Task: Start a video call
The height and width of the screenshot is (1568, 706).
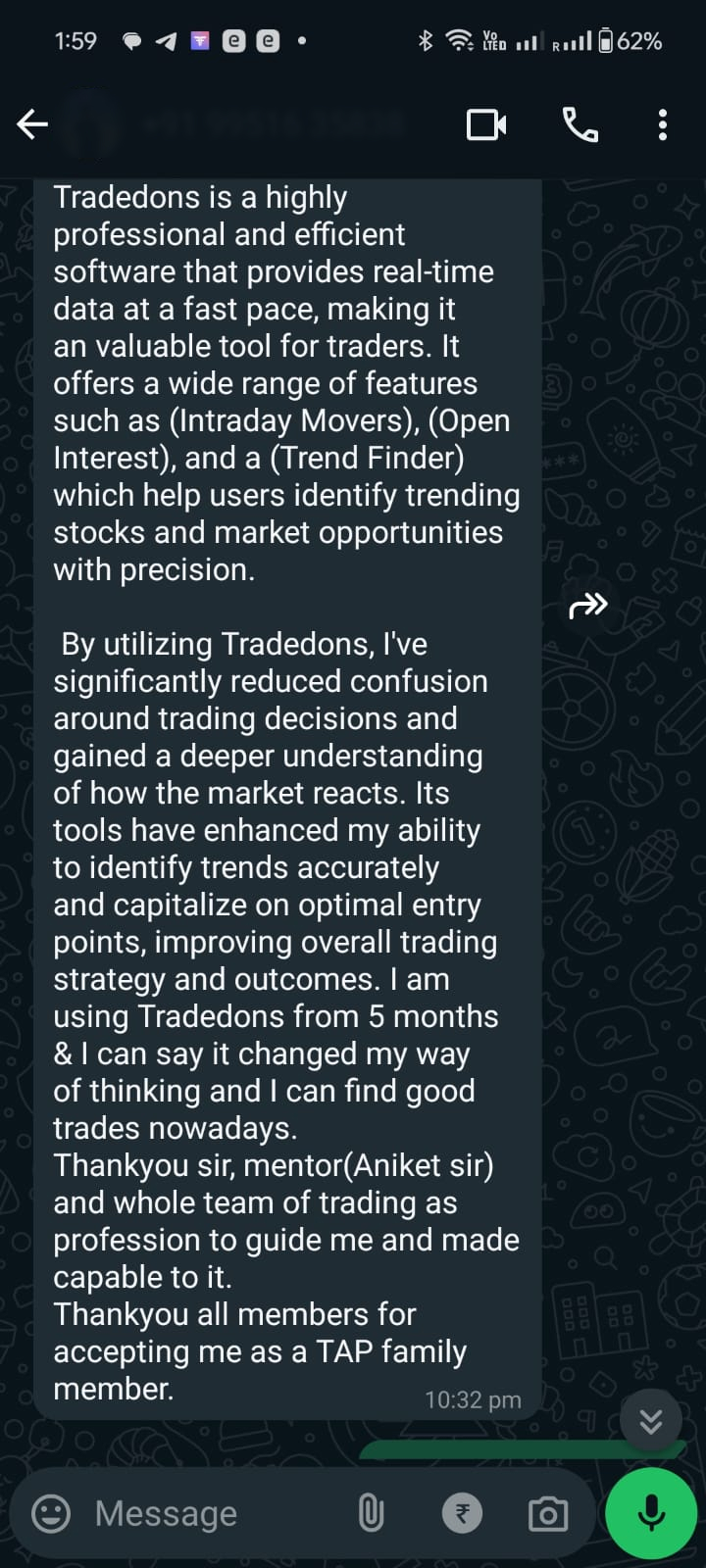Action: coord(486,124)
